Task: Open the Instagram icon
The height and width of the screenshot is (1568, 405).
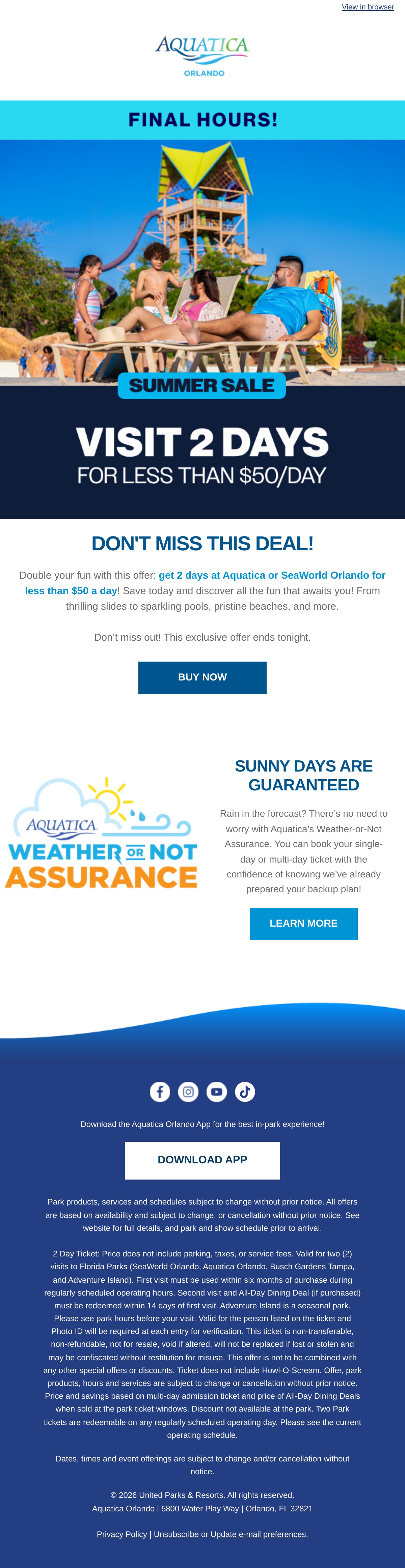Action: (x=188, y=1092)
